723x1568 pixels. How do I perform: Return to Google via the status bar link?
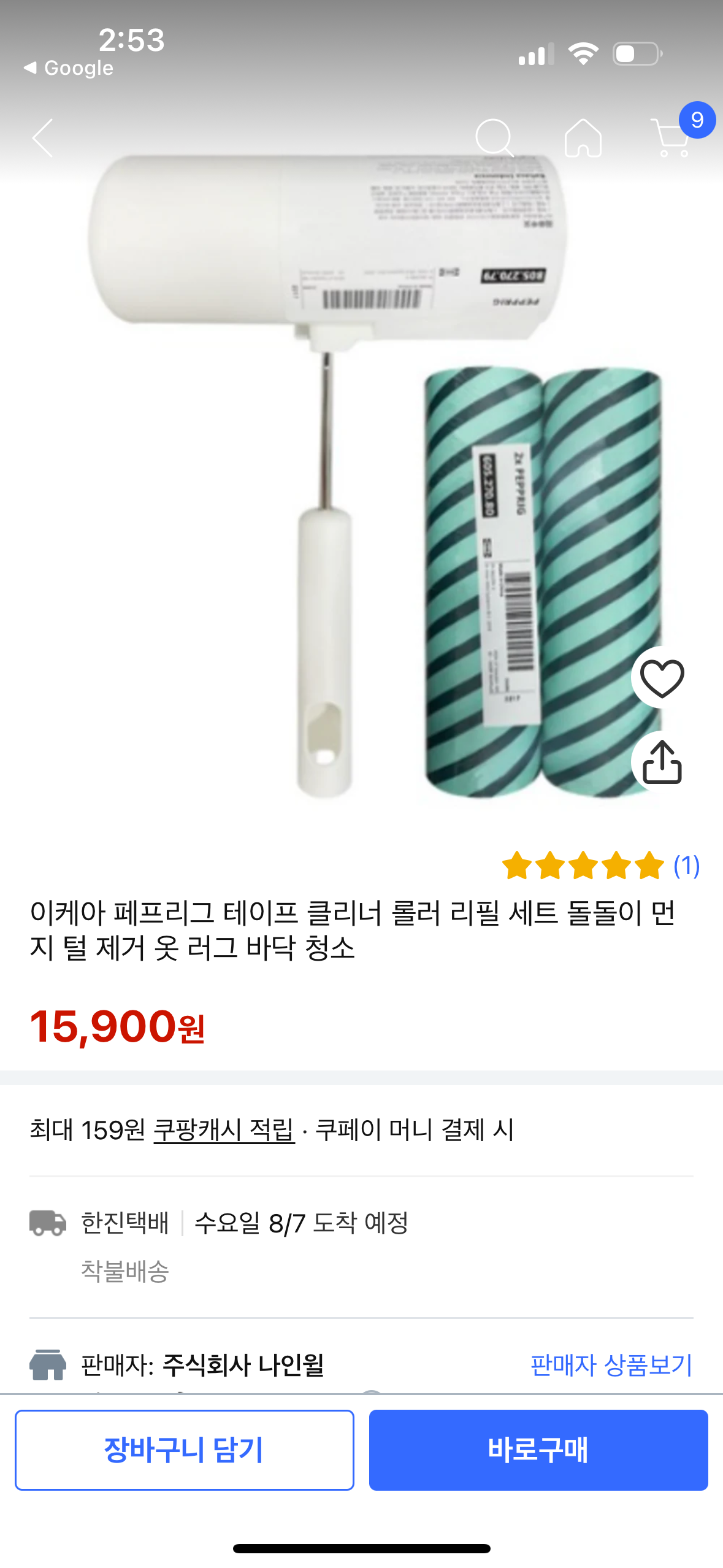69,68
